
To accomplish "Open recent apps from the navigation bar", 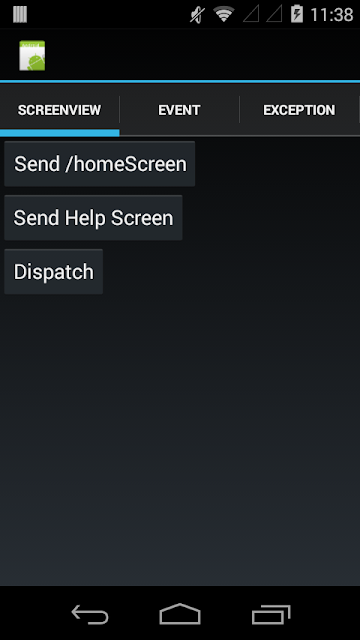I will [271, 614].
